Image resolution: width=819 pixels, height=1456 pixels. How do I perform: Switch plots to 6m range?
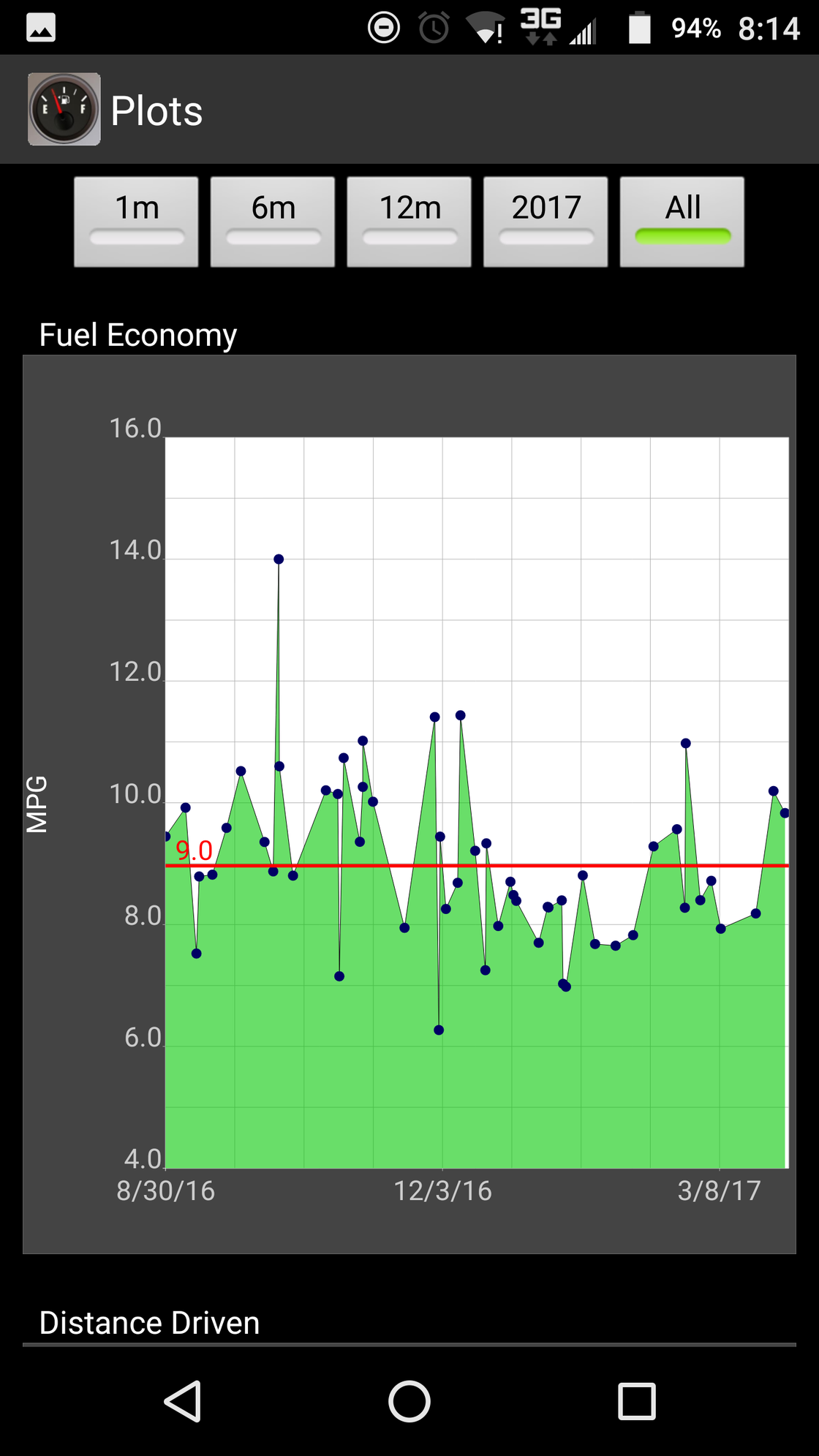pyautogui.click(x=273, y=222)
